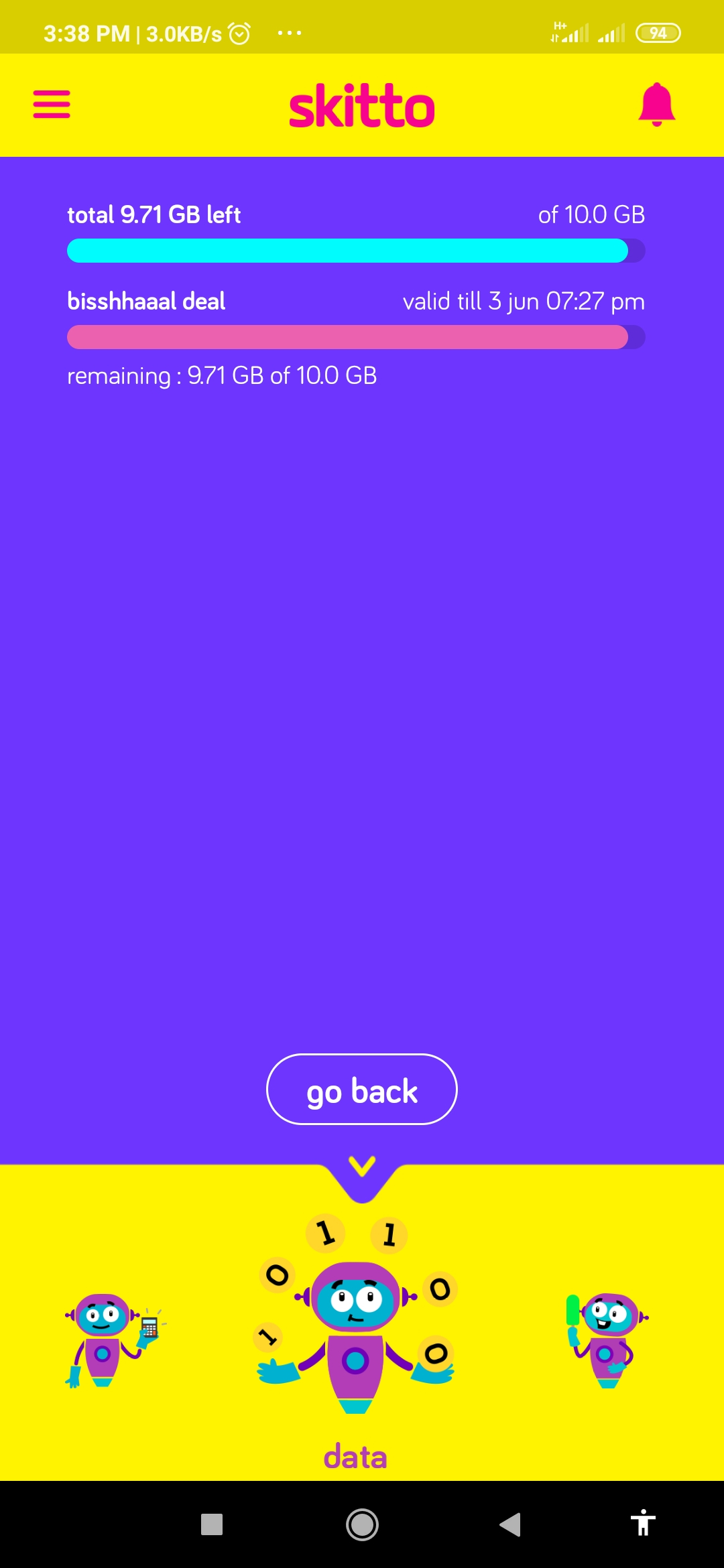Switch to the robot holding a green phone
This screenshot has width=724, height=1568.
pyautogui.click(x=607, y=1340)
